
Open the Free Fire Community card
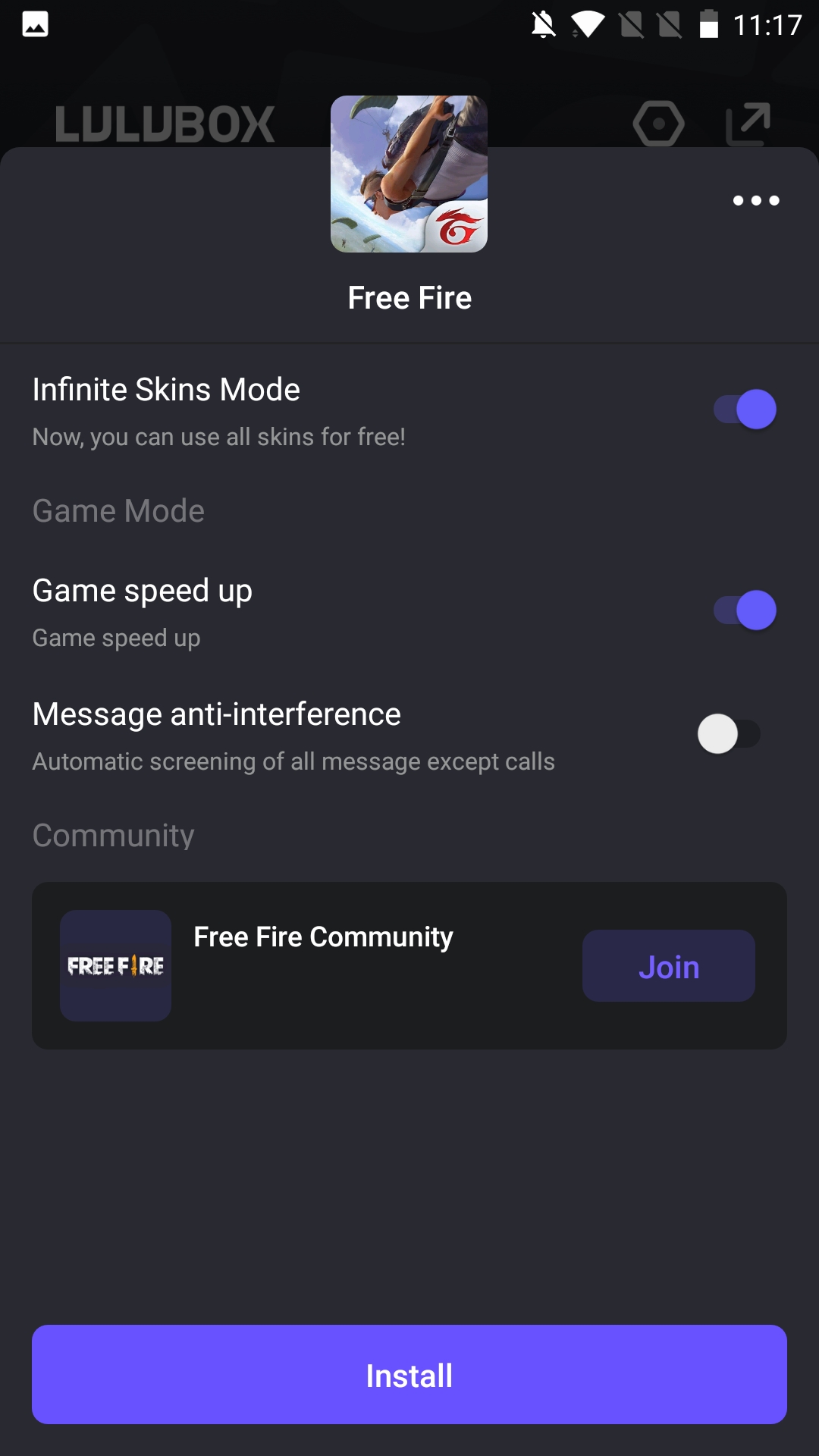(409, 965)
